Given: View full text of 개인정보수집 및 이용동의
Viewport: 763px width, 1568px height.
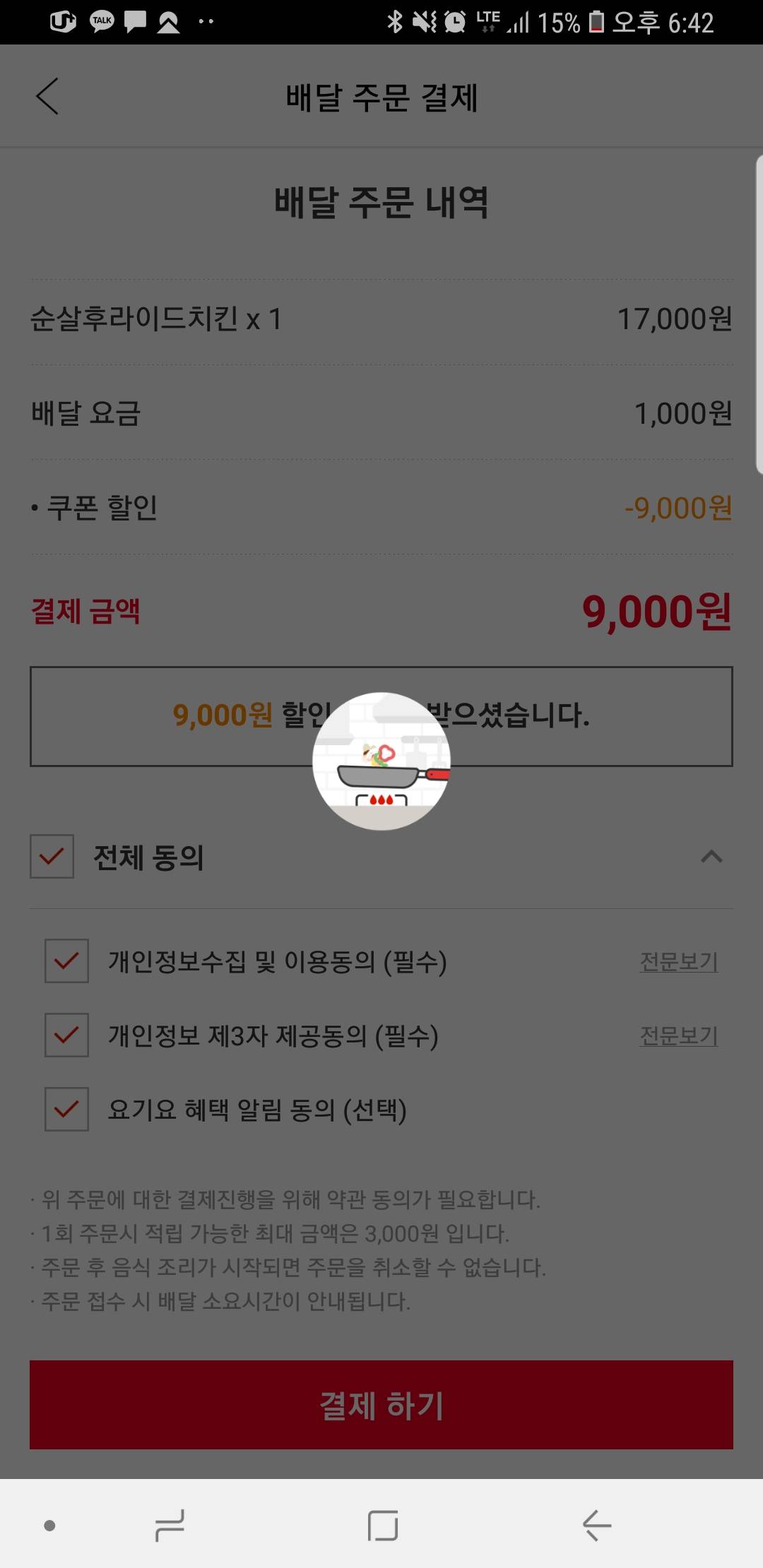Looking at the screenshot, I should click(x=678, y=961).
